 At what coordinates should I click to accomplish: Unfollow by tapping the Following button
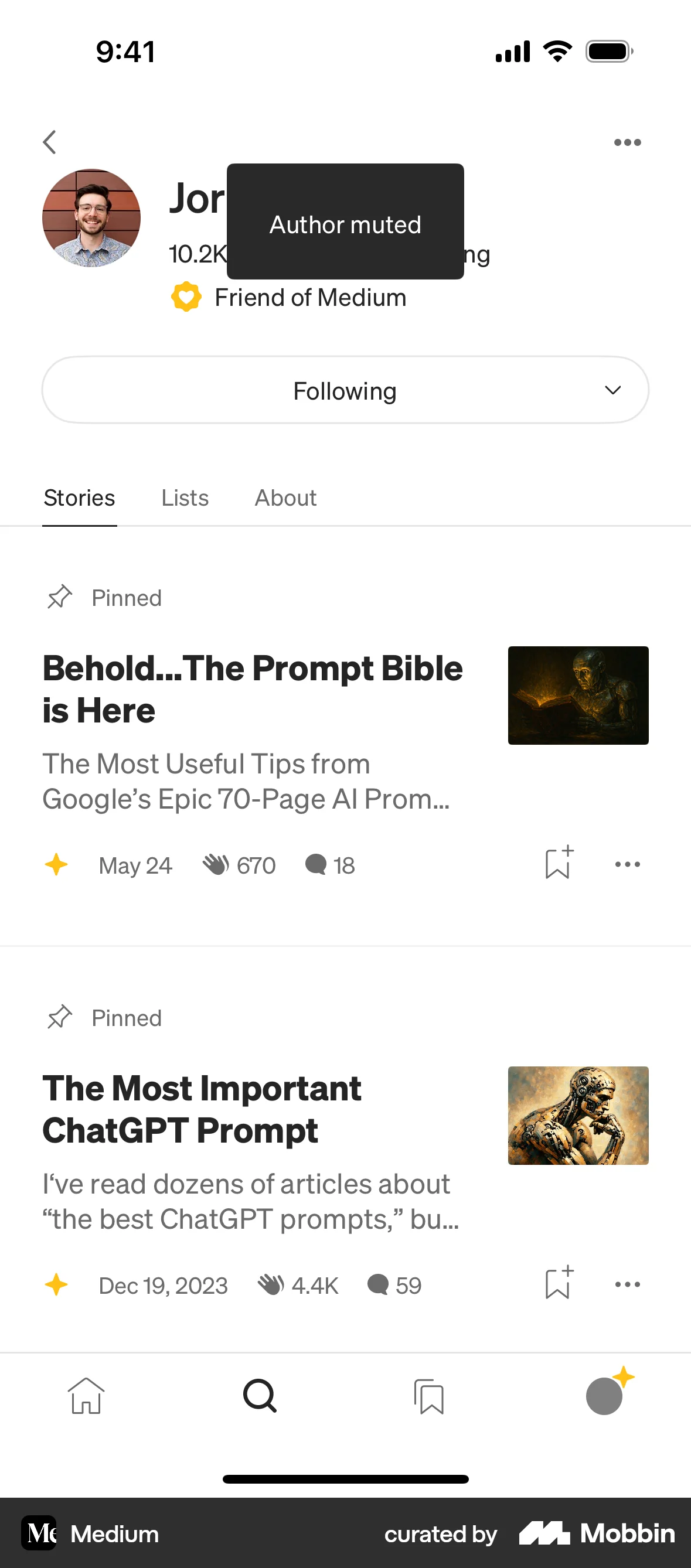pos(345,390)
